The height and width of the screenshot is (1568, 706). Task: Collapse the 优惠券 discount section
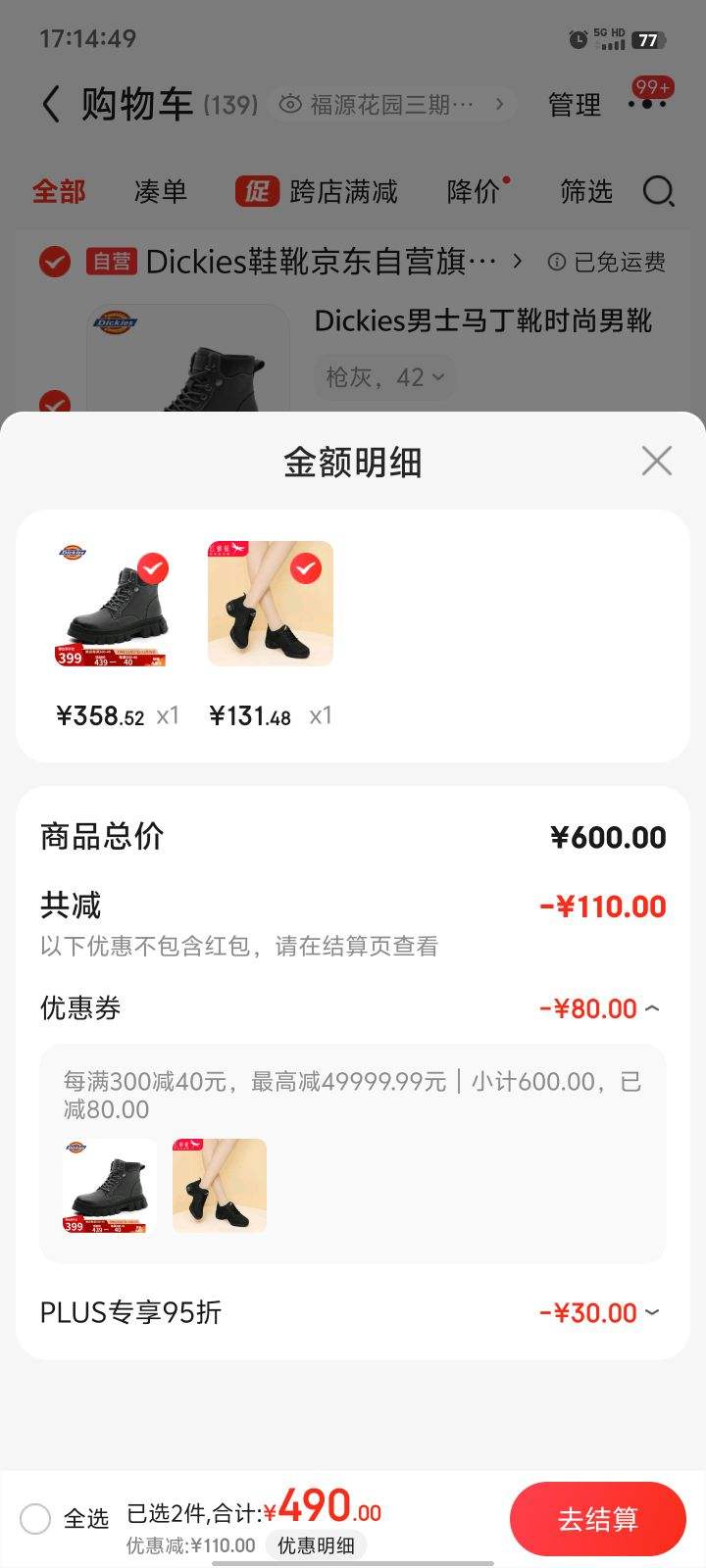pos(652,1008)
